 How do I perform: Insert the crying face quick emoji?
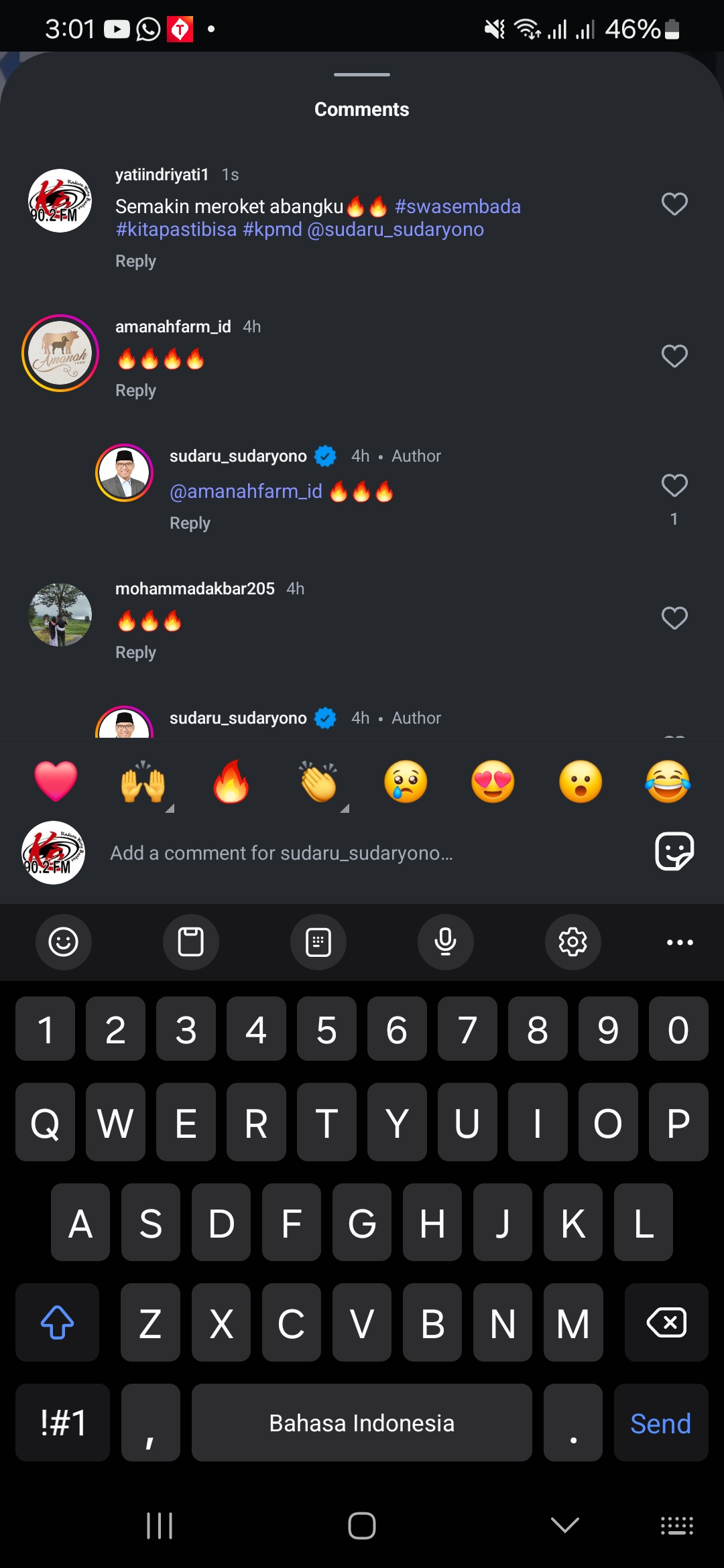(x=406, y=781)
